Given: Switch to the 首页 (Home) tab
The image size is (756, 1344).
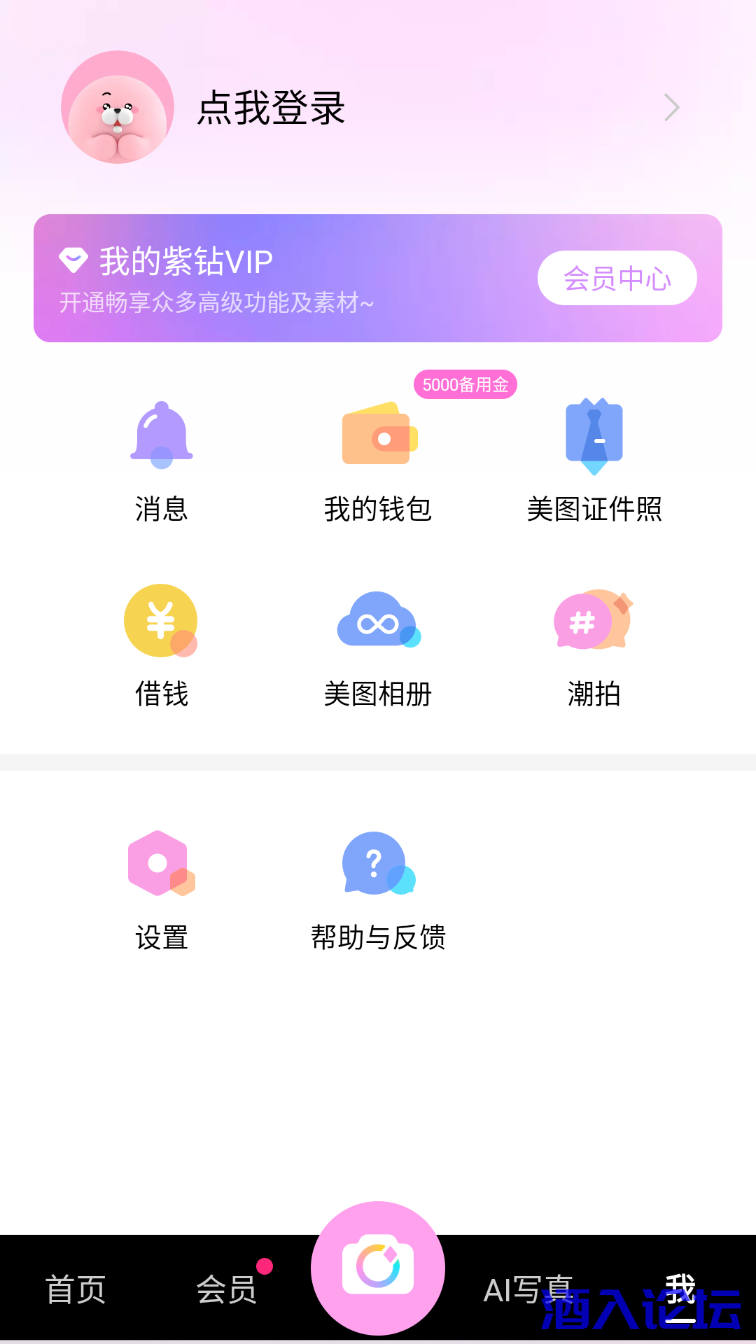Looking at the screenshot, I should (x=75, y=1291).
